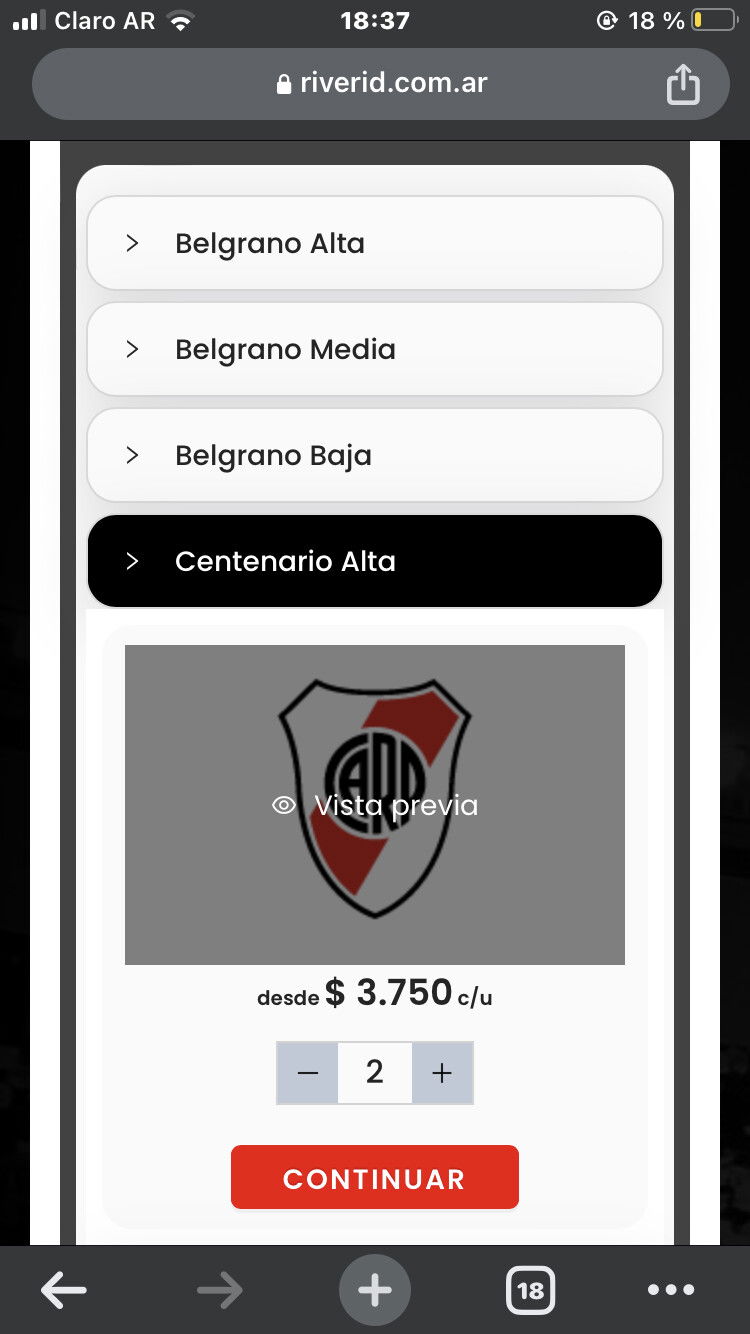Open the Vista previa seat preview
This screenshot has height=1334, width=750.
[375, 805]
